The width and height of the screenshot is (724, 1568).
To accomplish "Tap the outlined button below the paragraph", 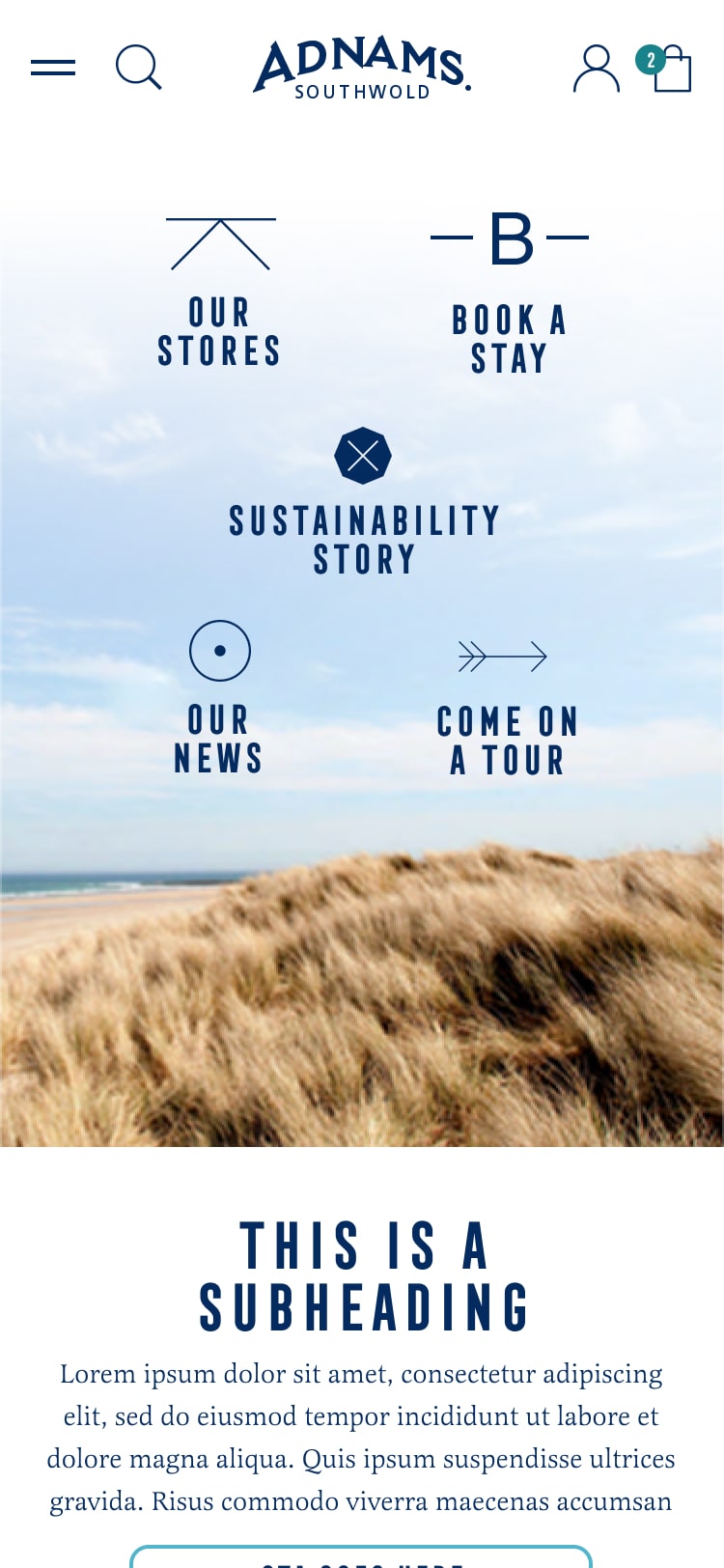I will click(361, 1556).
